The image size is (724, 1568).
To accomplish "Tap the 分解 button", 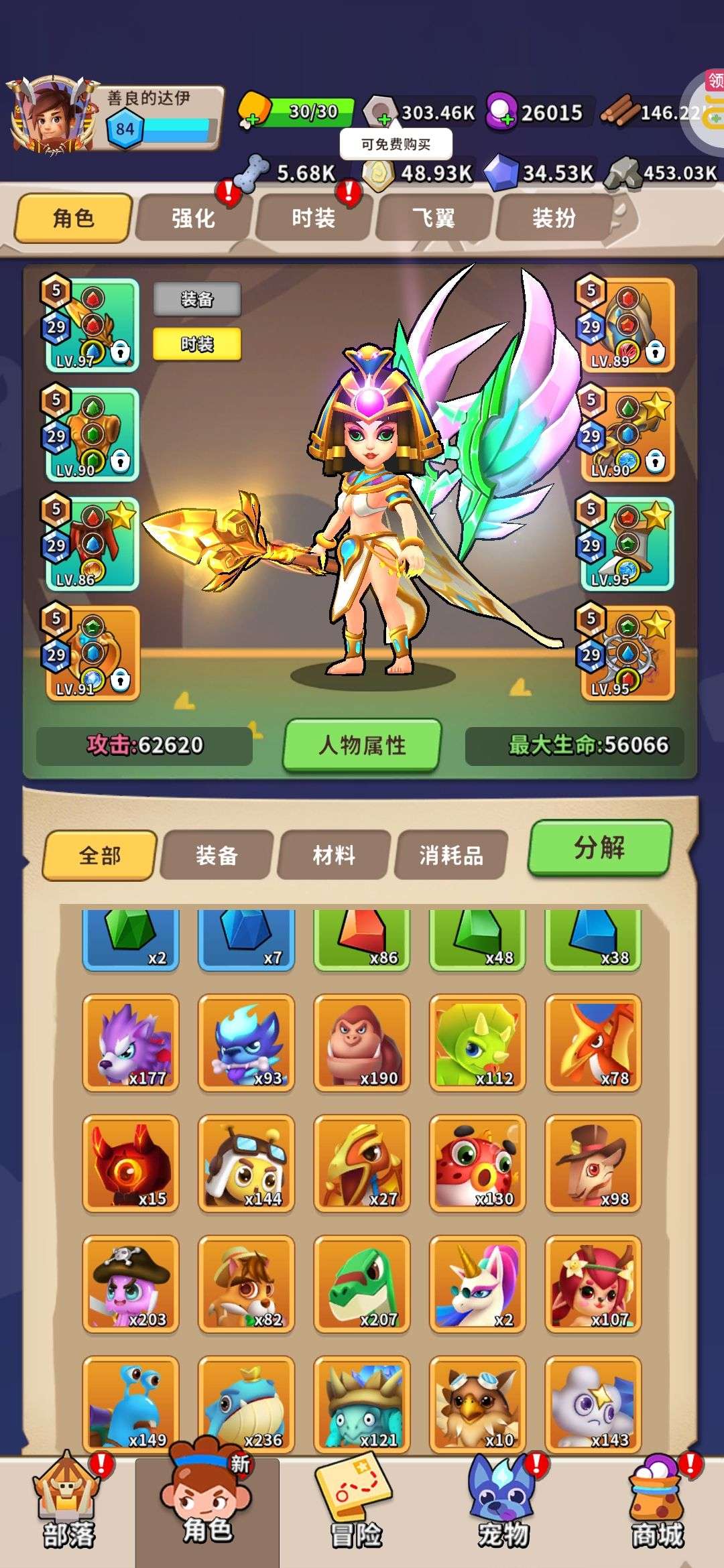I will coord(599,848).
